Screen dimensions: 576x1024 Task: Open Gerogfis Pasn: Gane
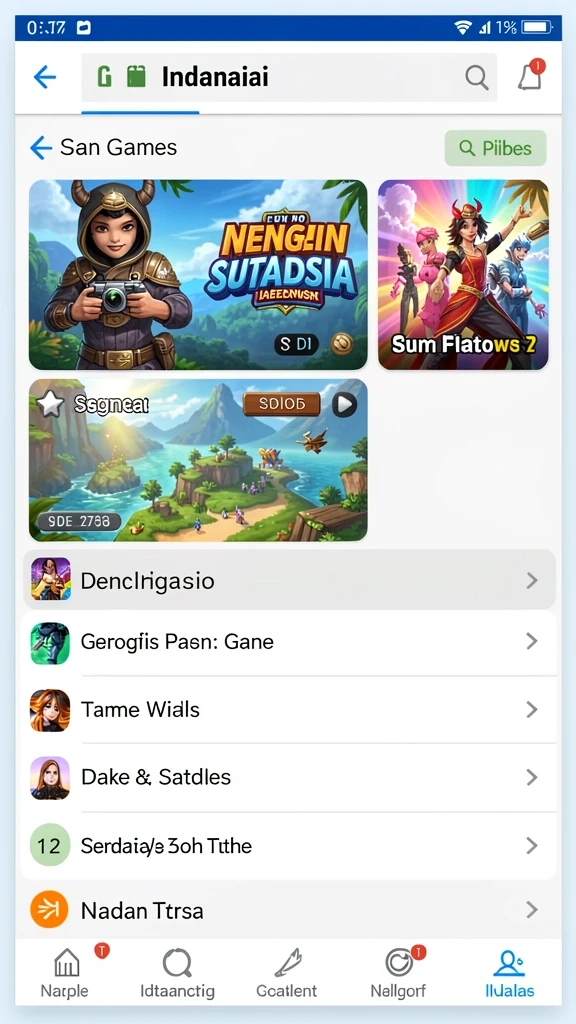289,643
